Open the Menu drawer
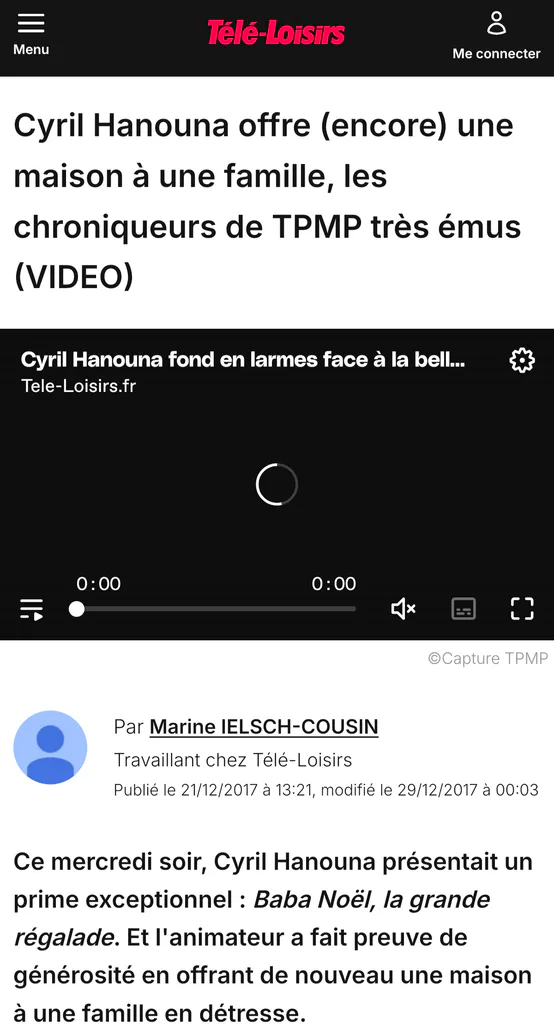This screenshot has width=554, height=1024. coord(31,34)
